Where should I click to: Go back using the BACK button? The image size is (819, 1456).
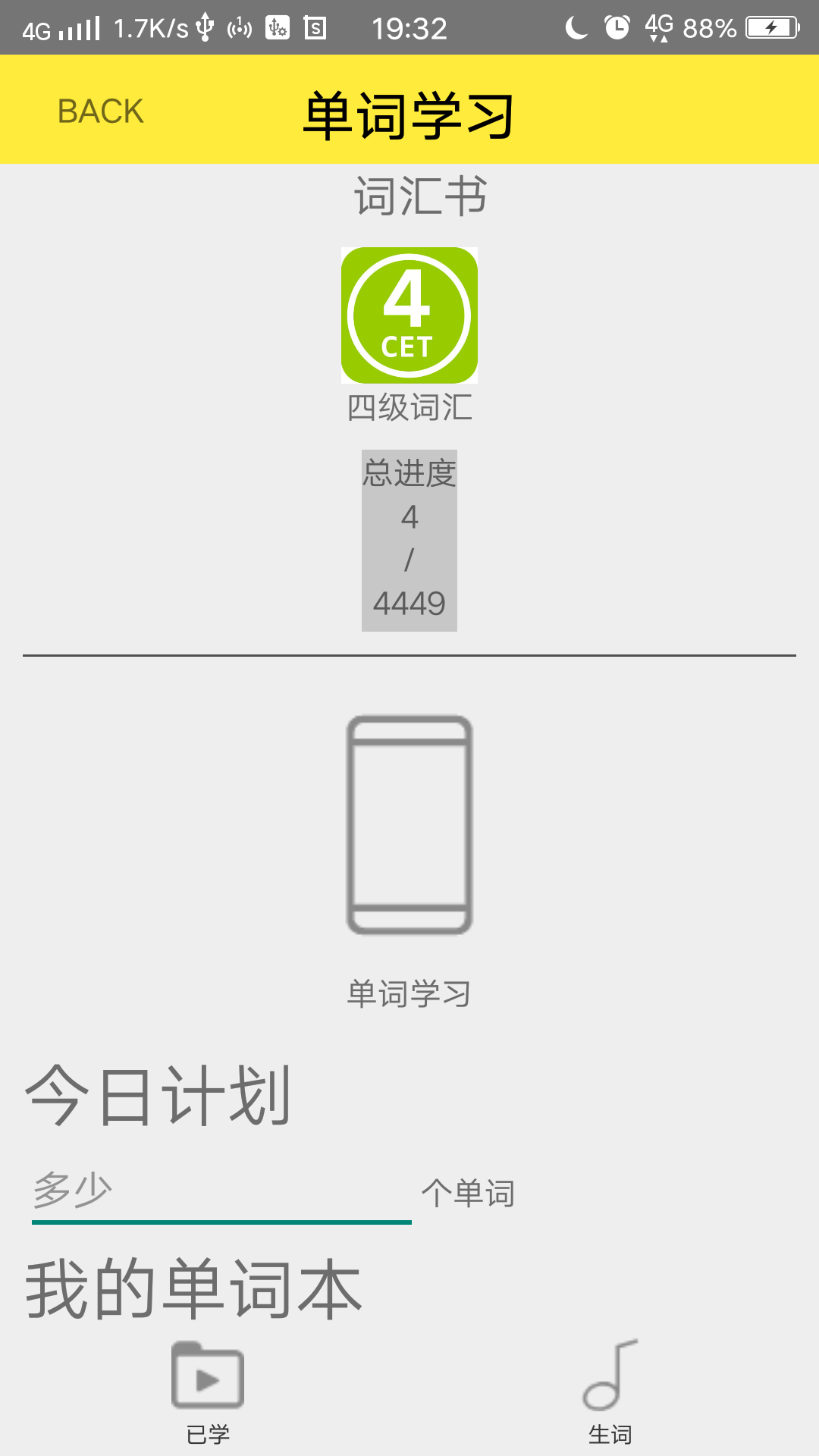tap(100, 111)
